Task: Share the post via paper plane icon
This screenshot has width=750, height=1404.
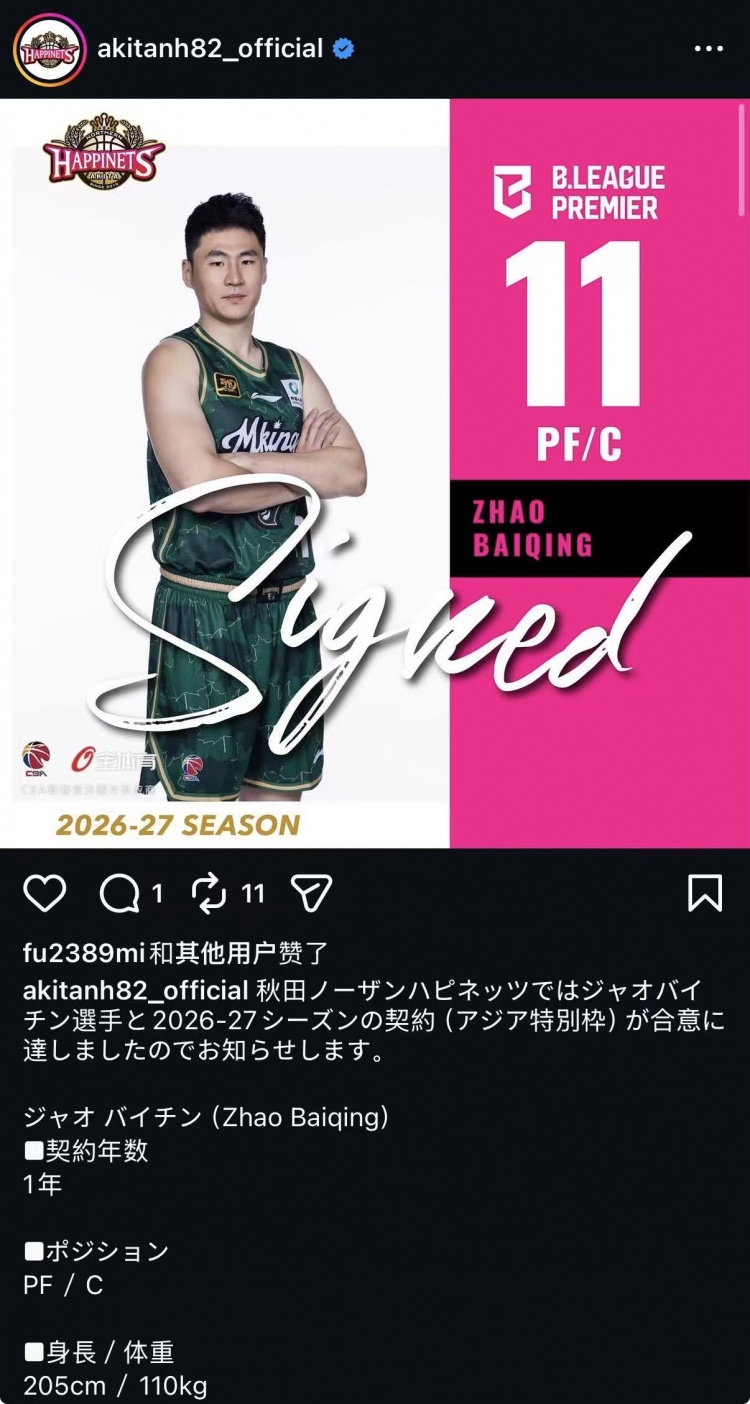Action: tap(311, 893)
